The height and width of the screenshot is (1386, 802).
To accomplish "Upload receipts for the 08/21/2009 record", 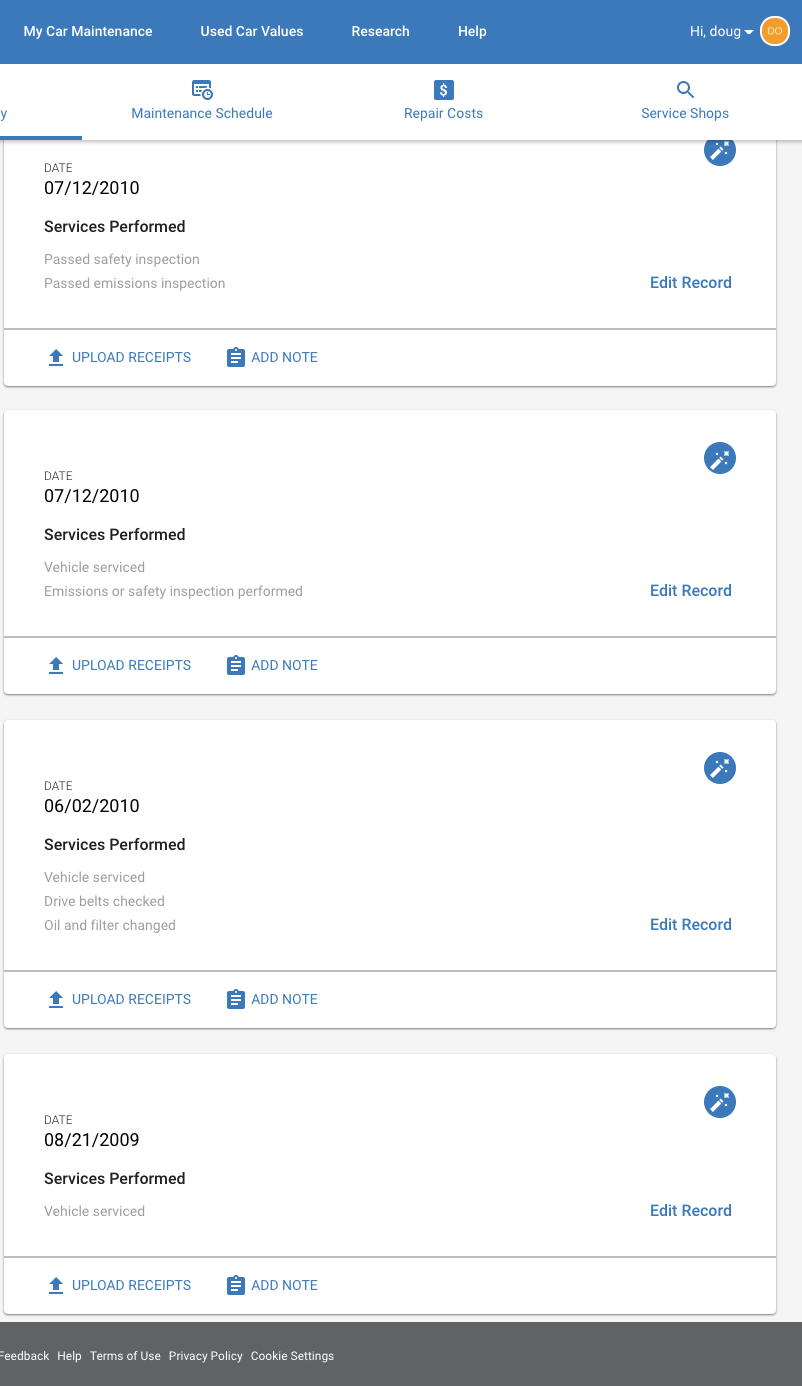I will [120, 1285].
